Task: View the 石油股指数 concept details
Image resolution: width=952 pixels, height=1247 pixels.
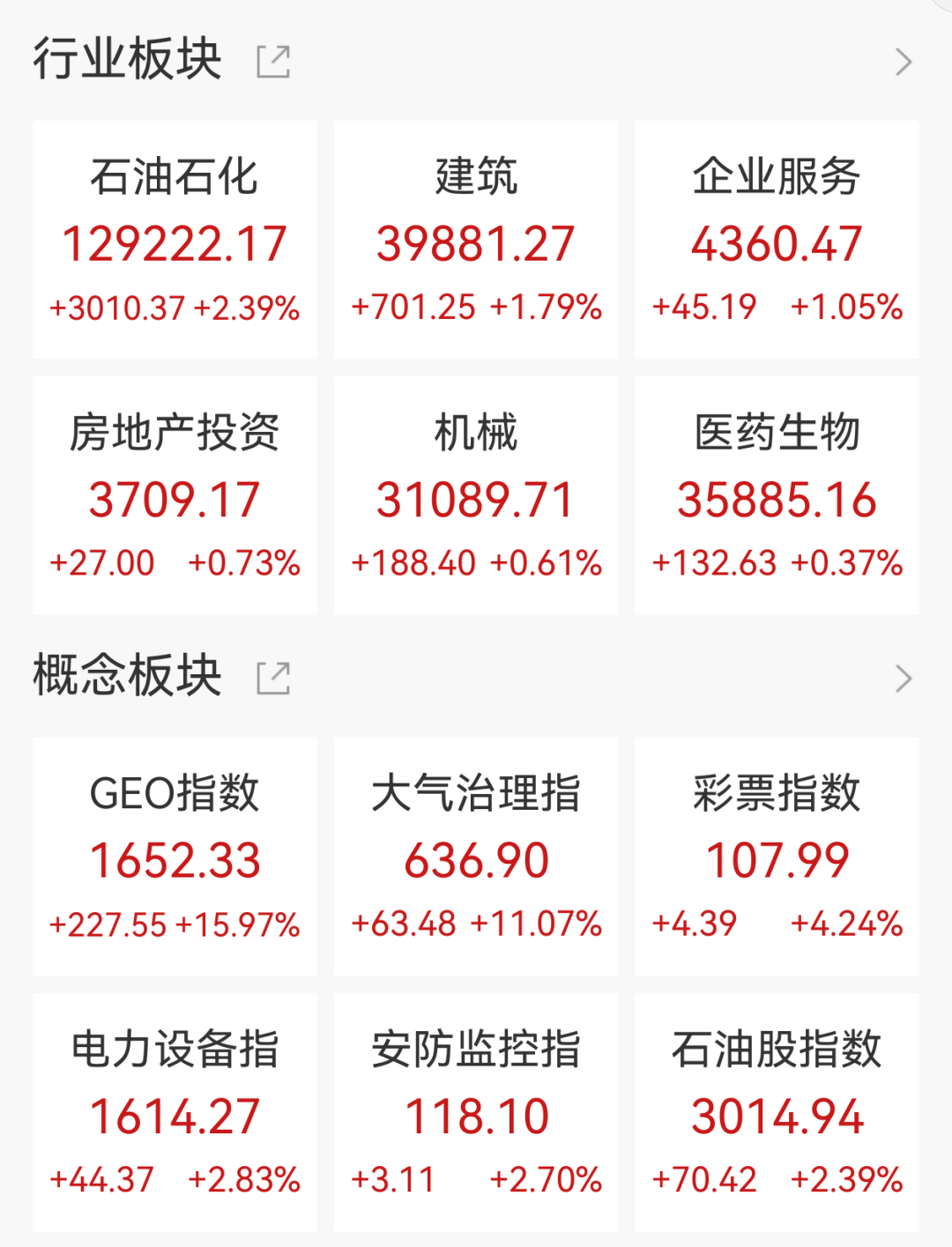Action: (x=777, y=1110)
